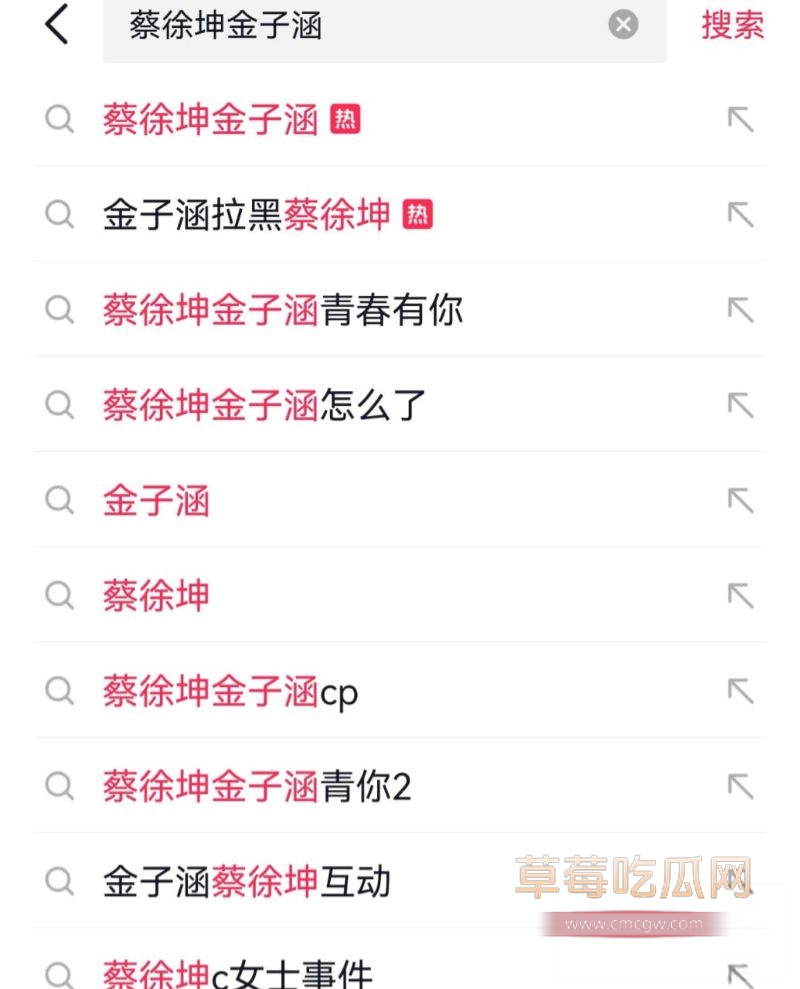Screen dimensions: 800x989
Task: Tap the fill arrow beside 金子涵
Action: pyautogui.click(x=740, y=500)
